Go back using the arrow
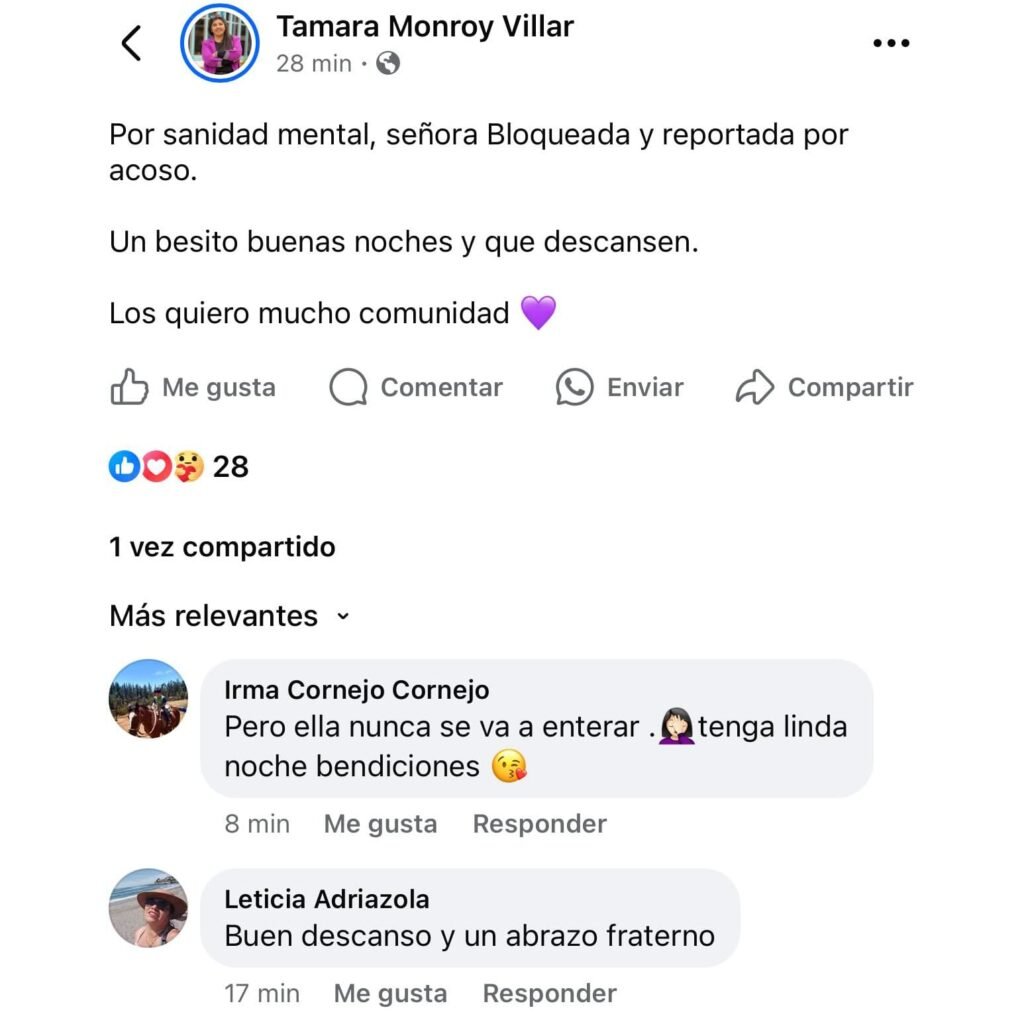The width and height of the screenshot is (1024, 1024). (x=131, y=44)
